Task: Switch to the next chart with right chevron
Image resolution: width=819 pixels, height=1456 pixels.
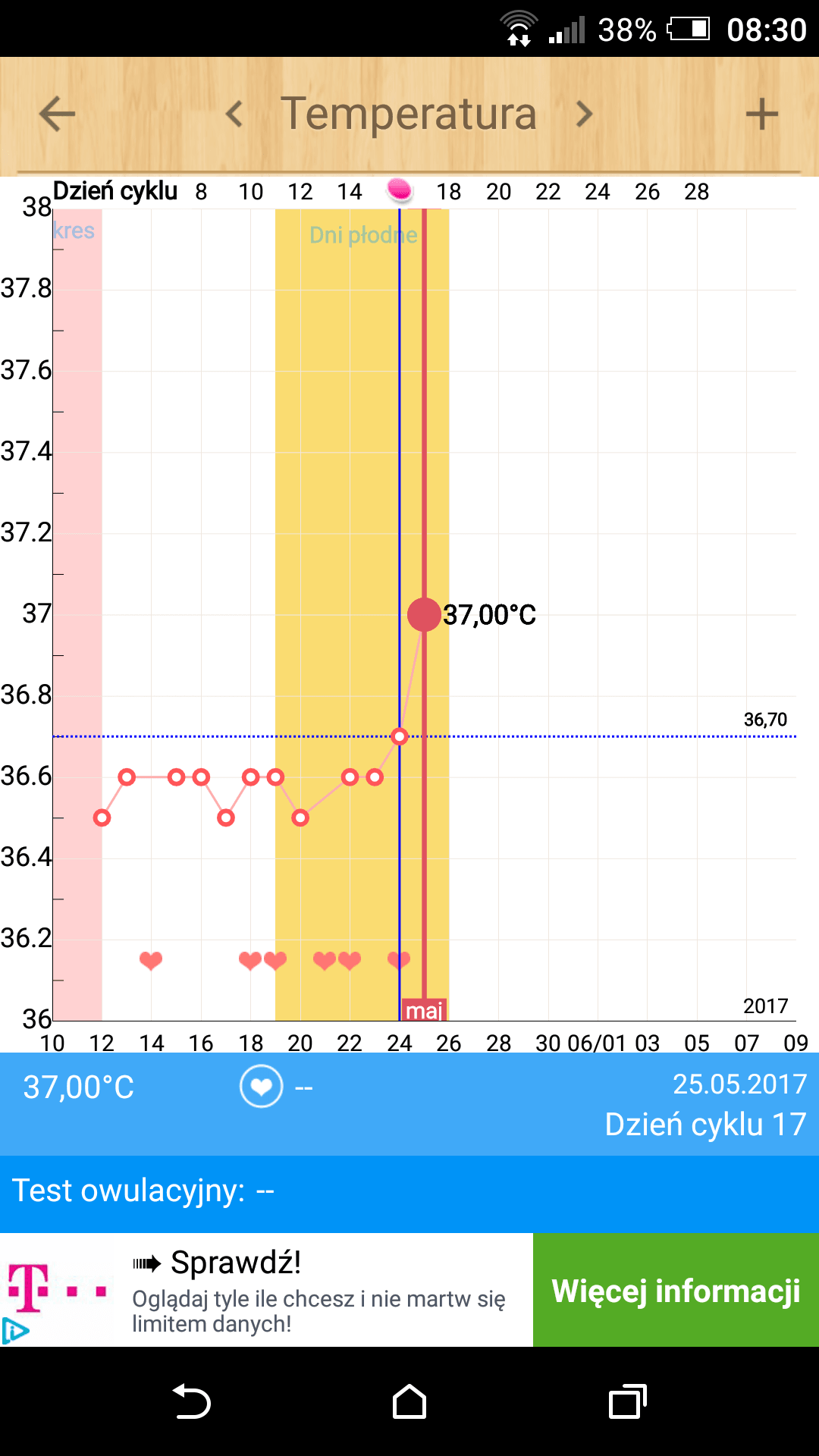Action: 583,115
